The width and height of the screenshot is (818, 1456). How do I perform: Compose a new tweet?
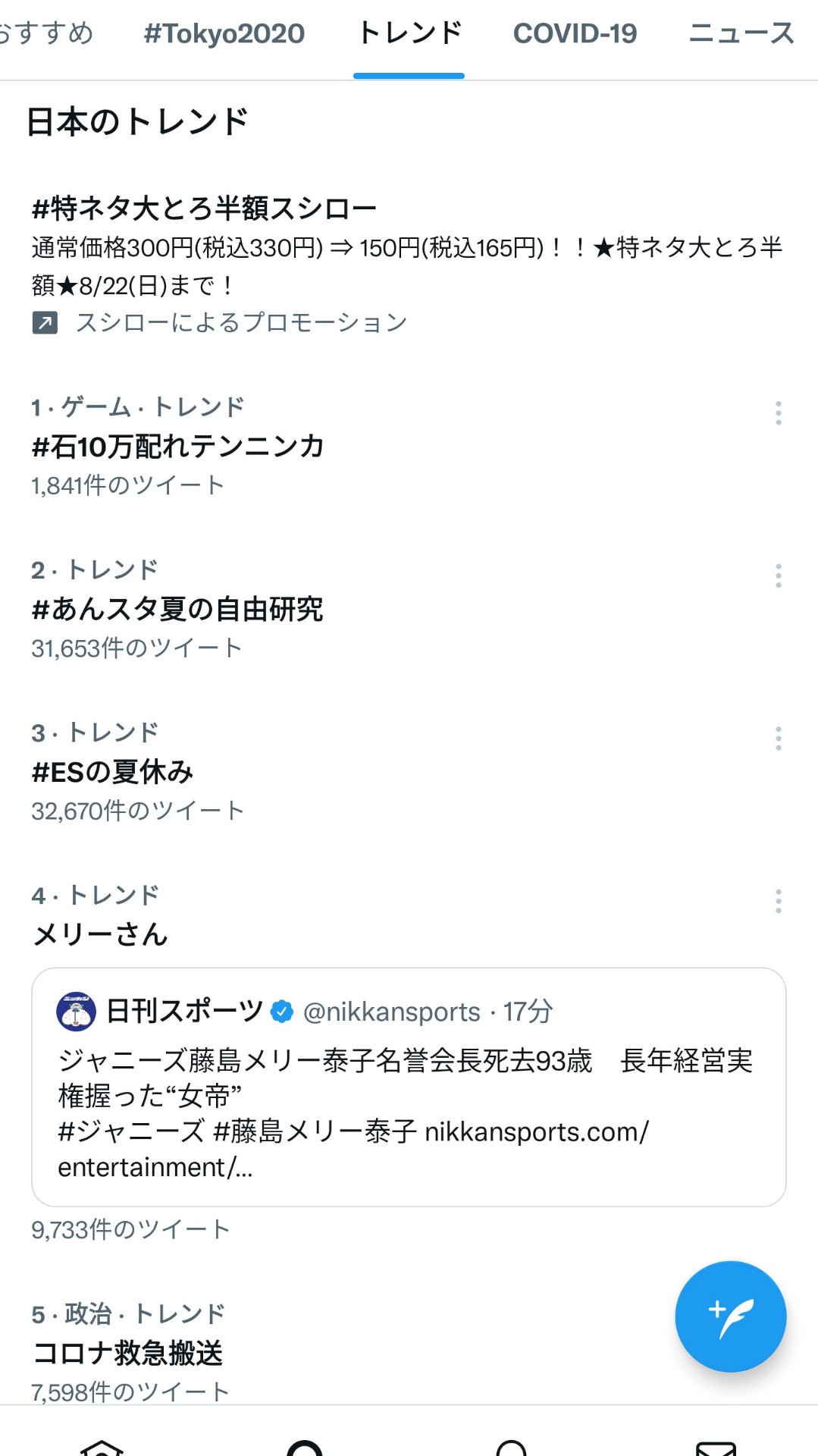730,1316
